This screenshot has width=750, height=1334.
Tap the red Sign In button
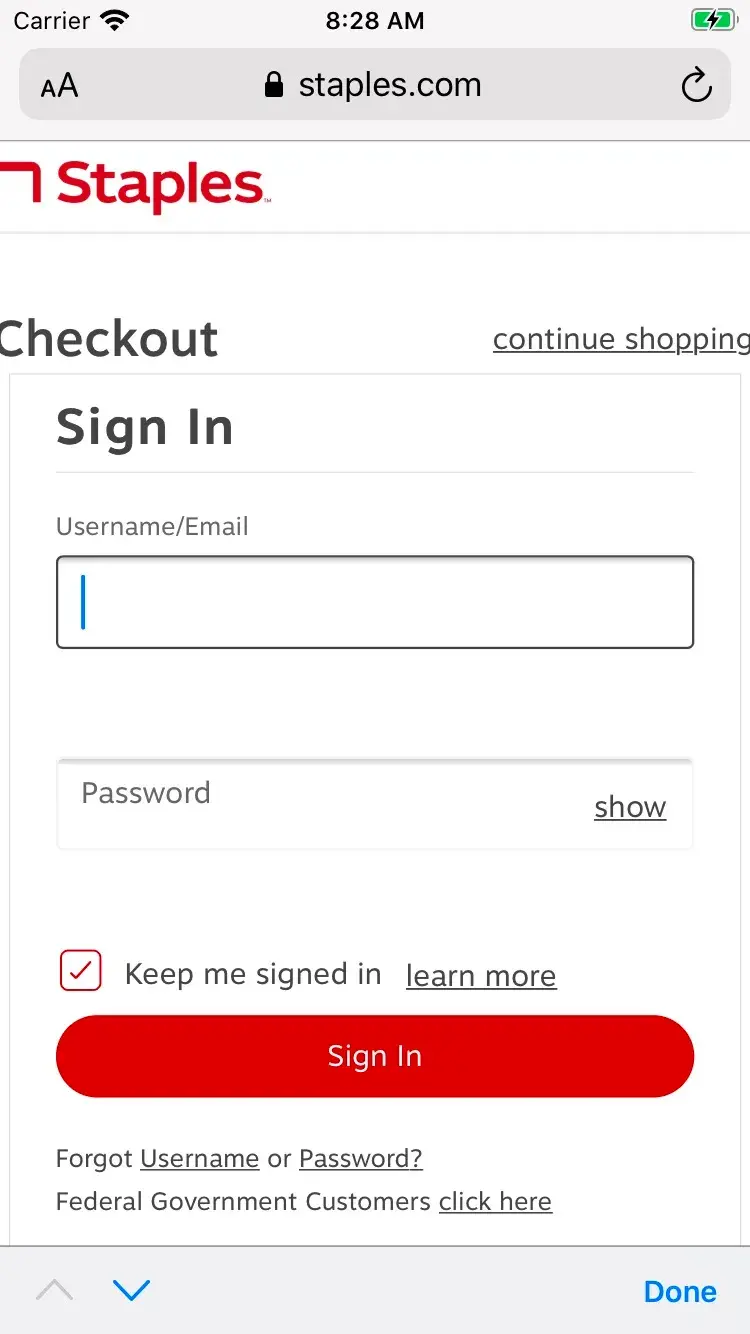[x=375, y=1056]
